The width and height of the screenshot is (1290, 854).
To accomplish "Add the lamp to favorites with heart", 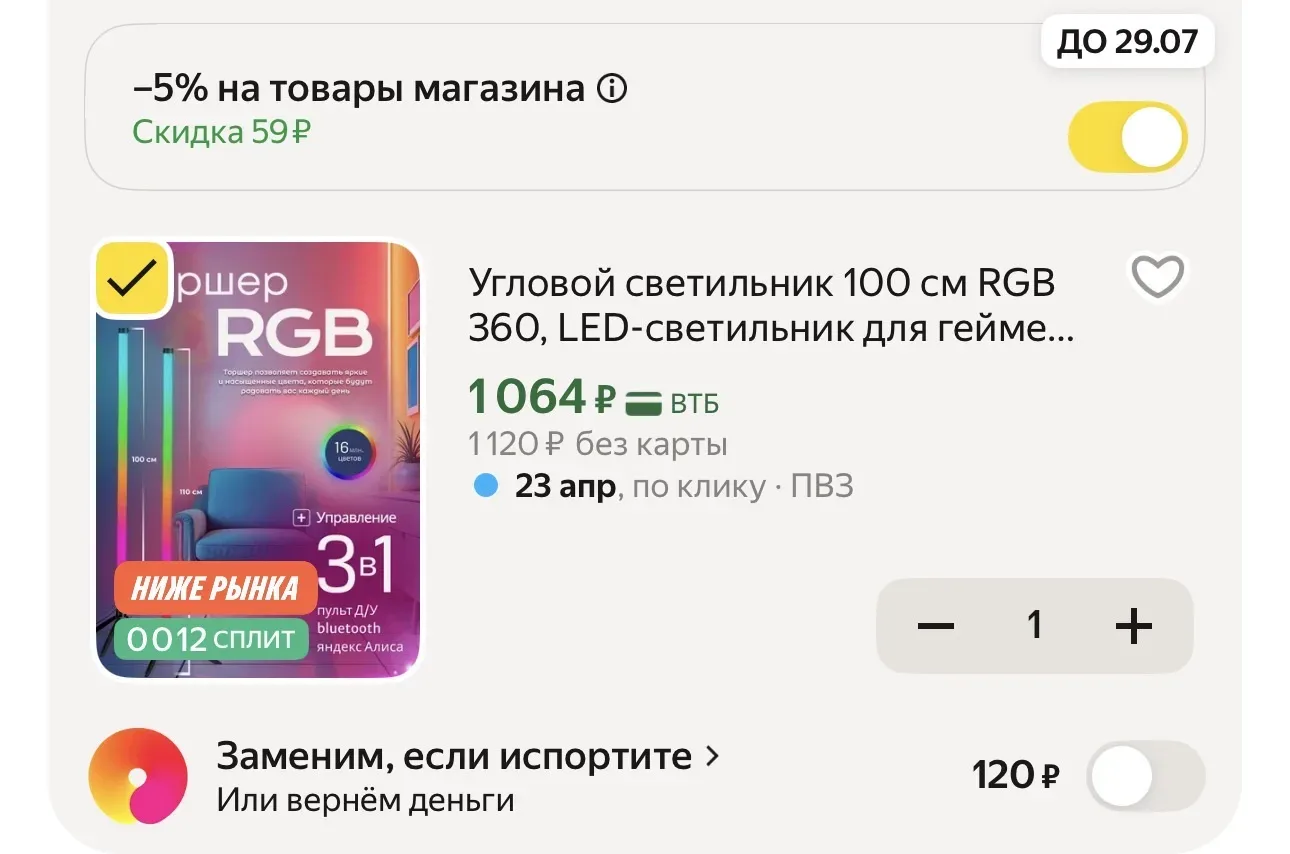I will [1156, 277].
